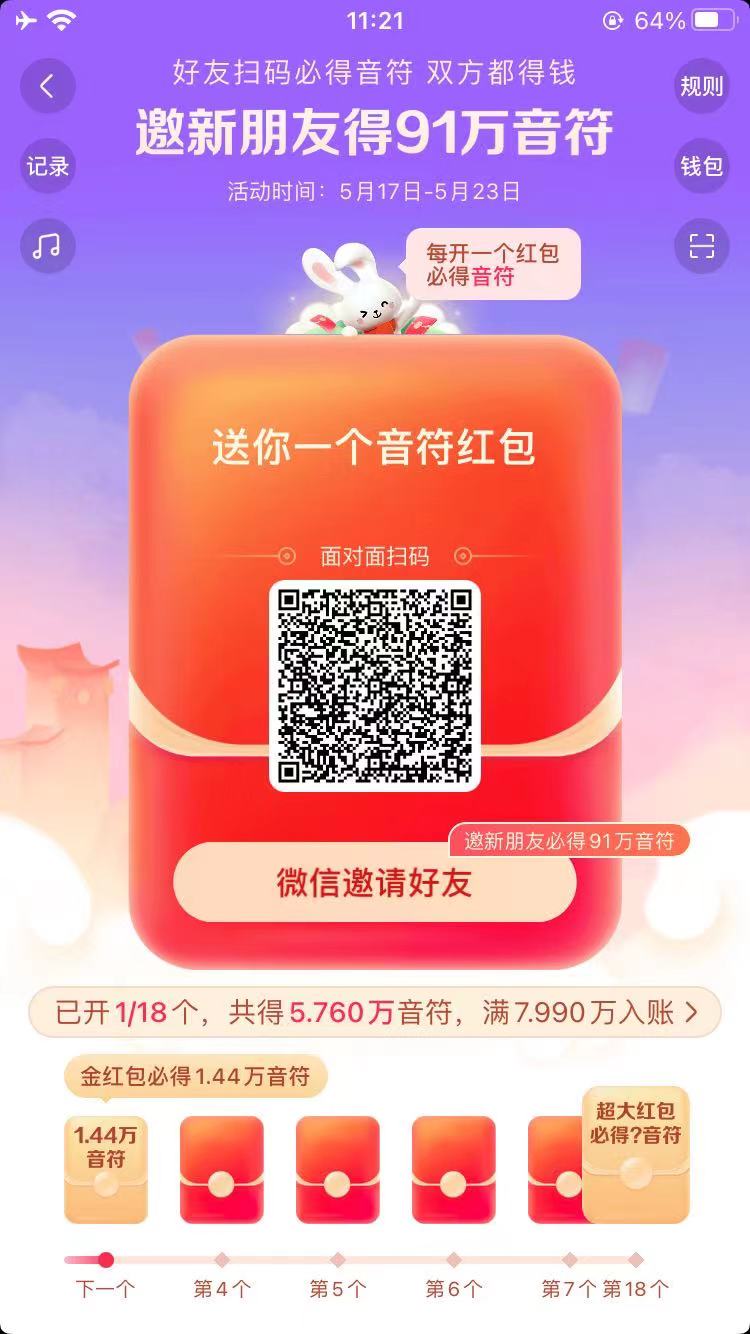Open the 规则 rules button

pos(701,87)
